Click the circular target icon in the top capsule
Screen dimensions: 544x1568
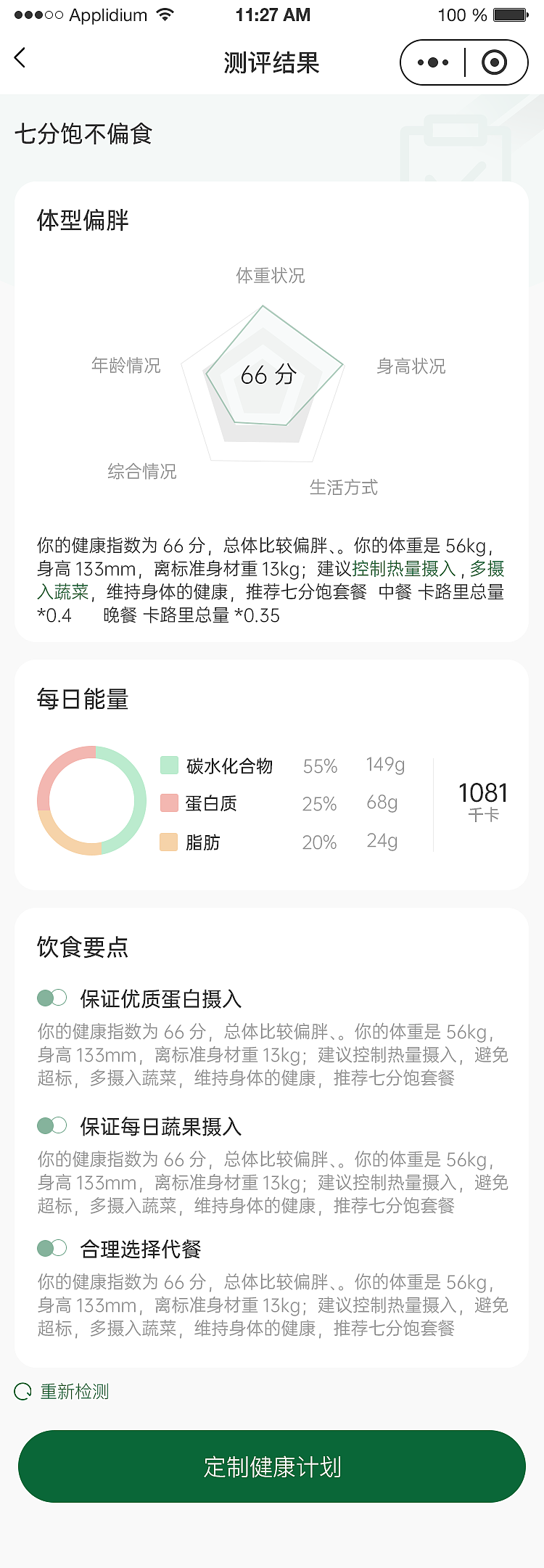(x=494, y=62)
